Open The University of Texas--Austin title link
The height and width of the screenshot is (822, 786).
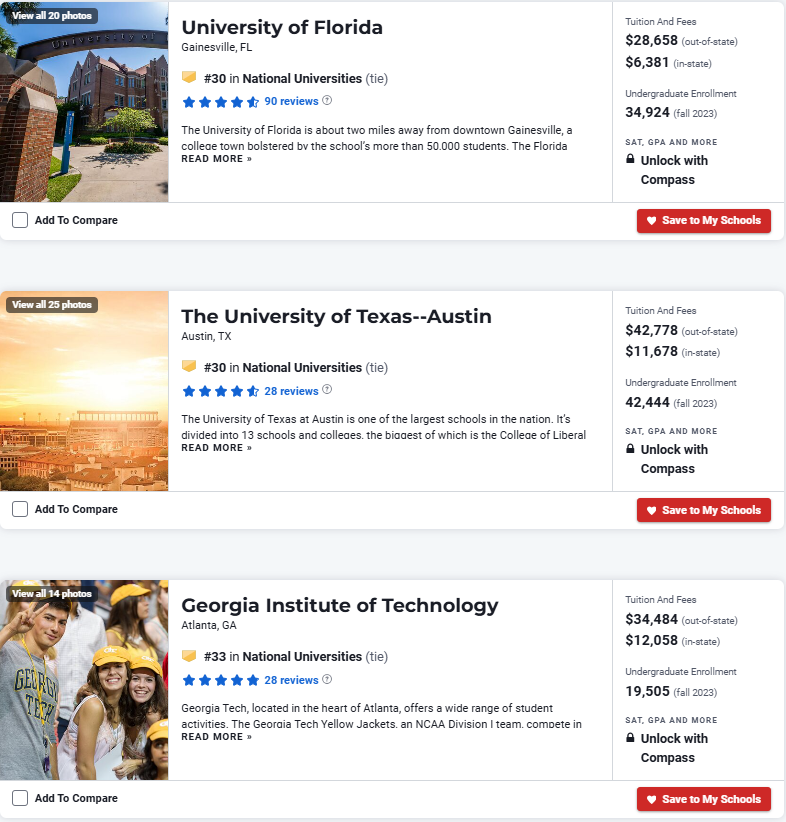[336, 316]
